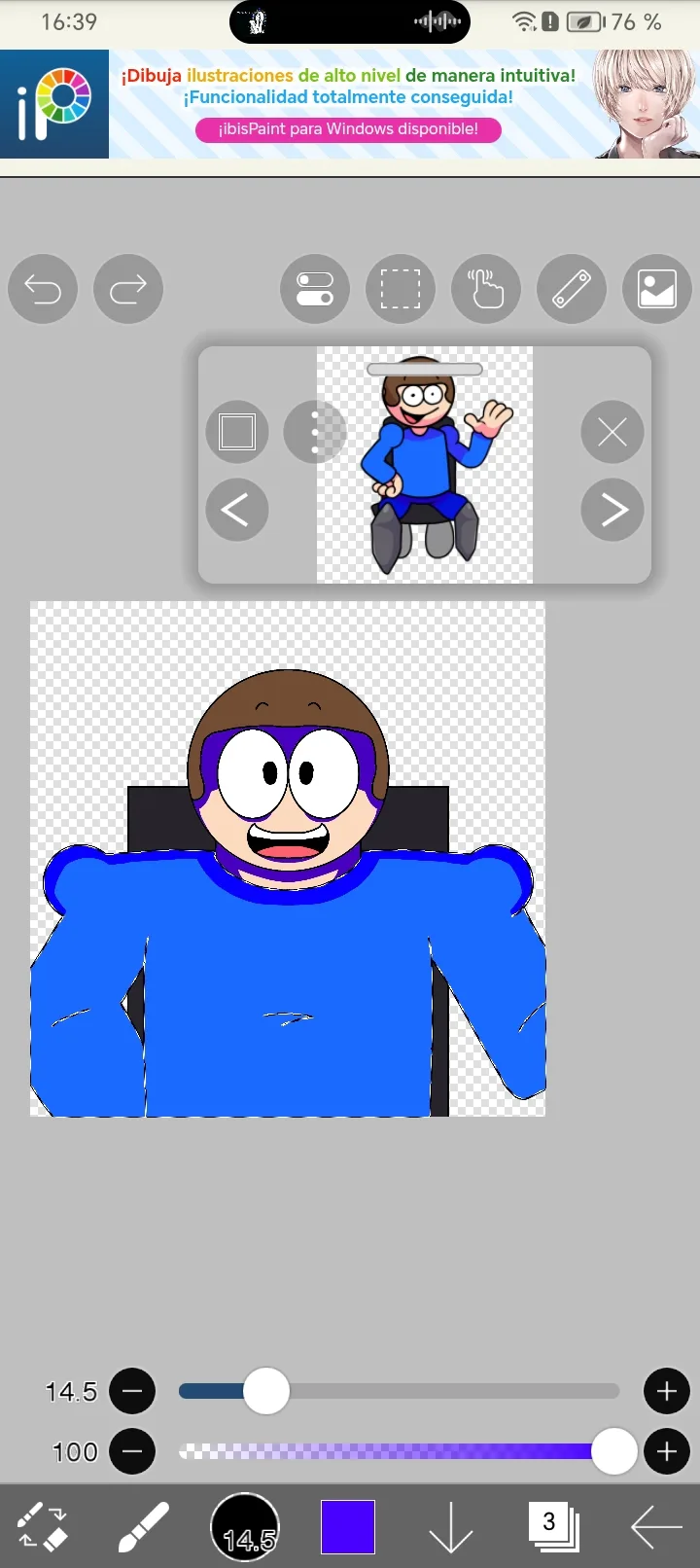Tap the finger touch gesture tool
The width and height of the screenshot is (700, 1568).
click(486, 289)
